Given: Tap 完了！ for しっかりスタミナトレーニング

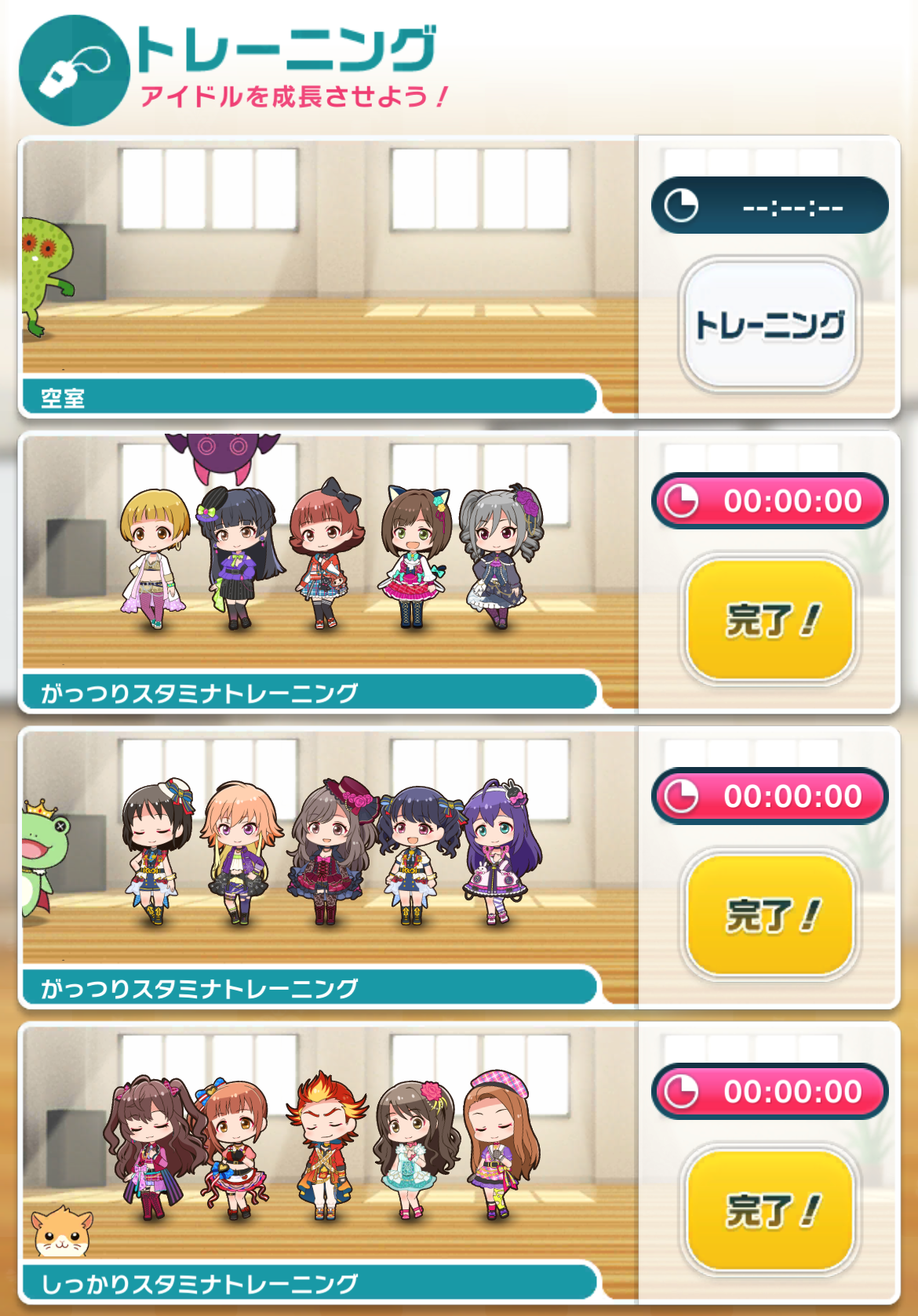Looking at the screenshot, I should coord(770,1209).
